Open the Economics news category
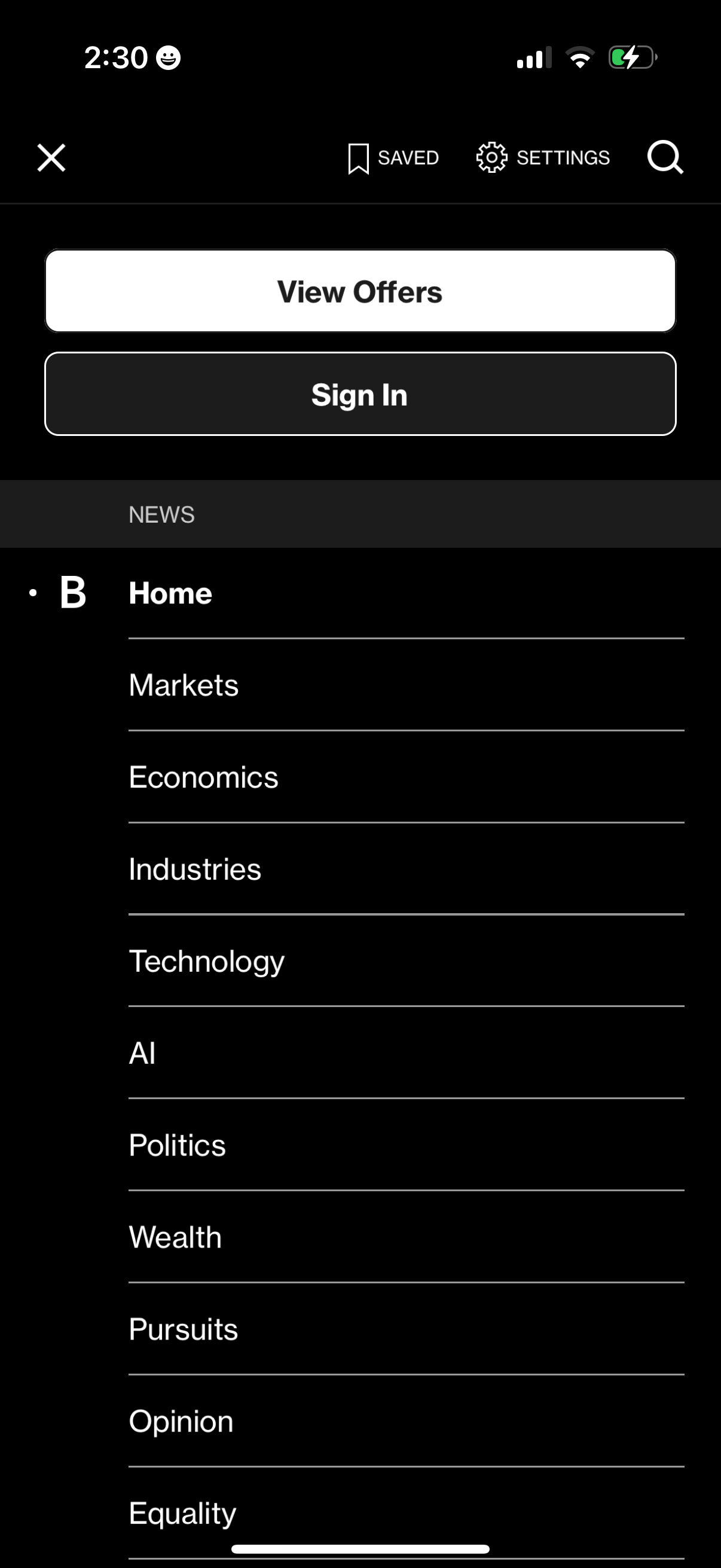 tap(203, 777)
